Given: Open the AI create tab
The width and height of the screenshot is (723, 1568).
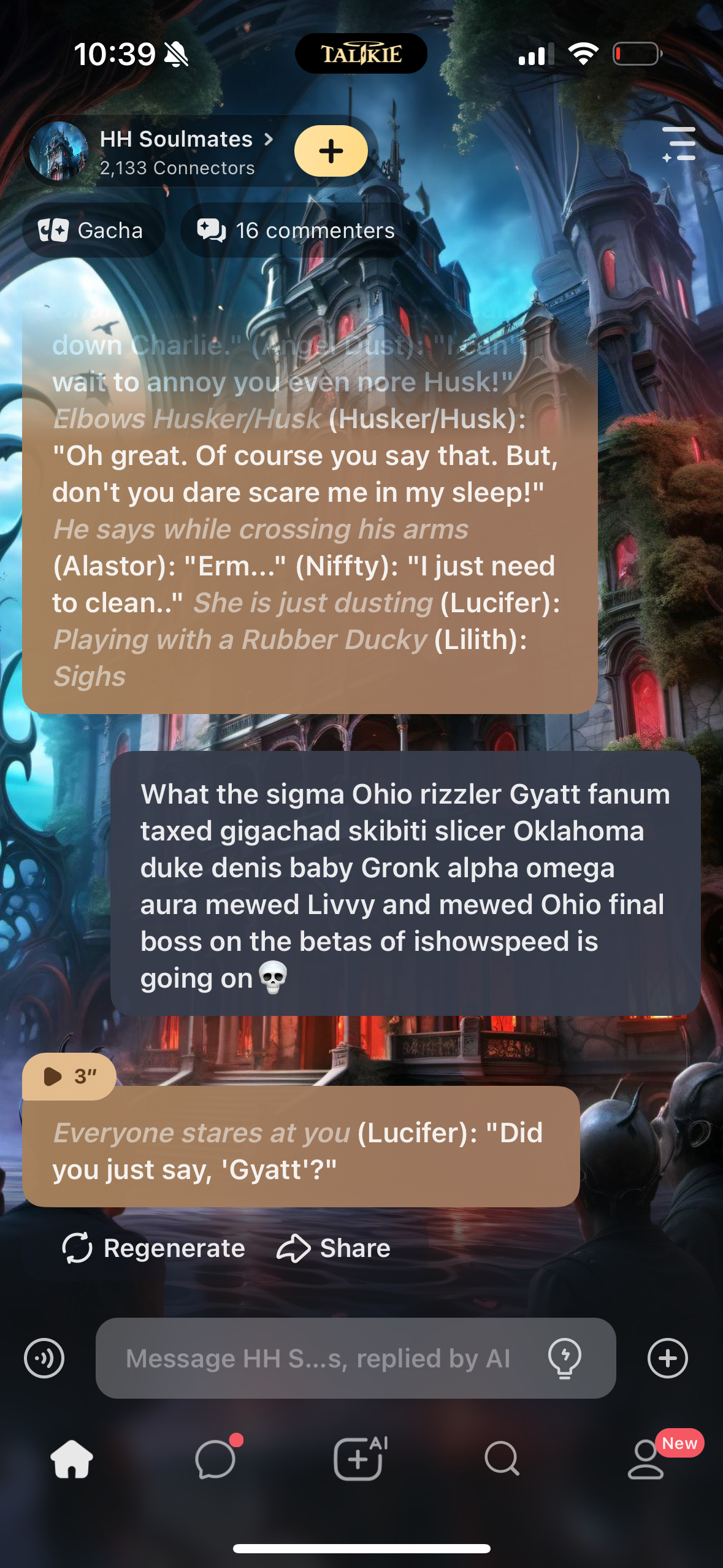Looking at the screenshot, I should (359, 1459).
